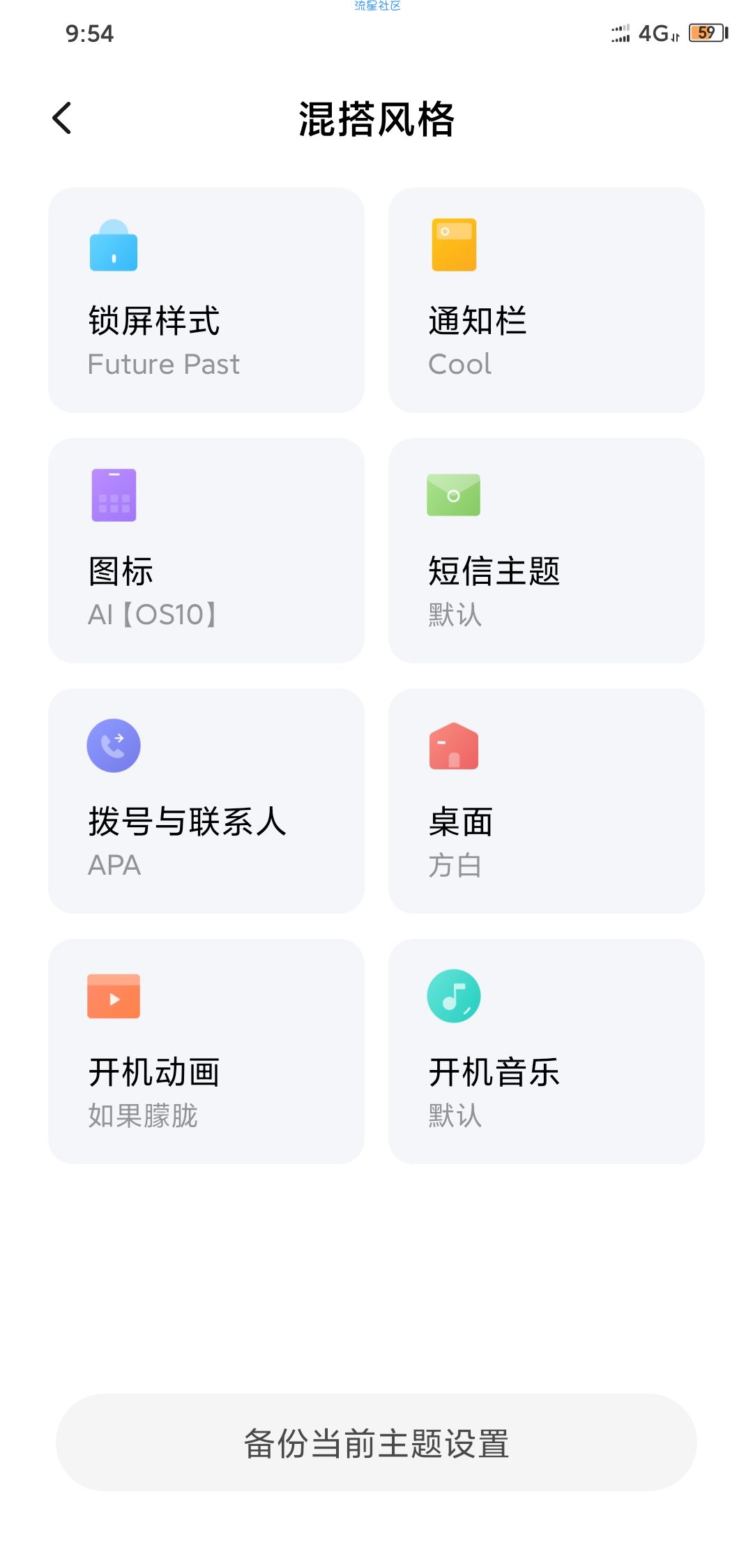Image resolution: width=753 pixels, height=1568 pixels.
Task: Open the 拨号与联系人 APA card
Action: pos(206,801)
